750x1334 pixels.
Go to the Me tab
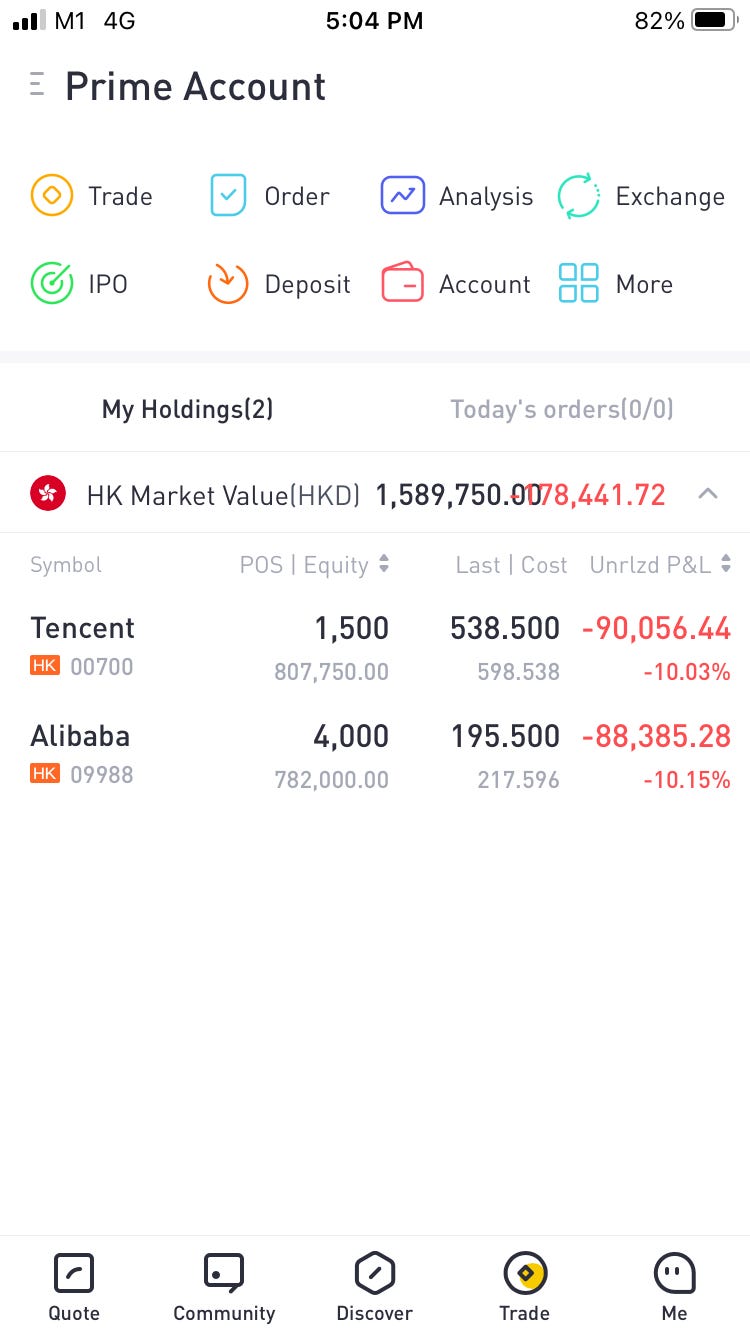coord(674,1286)
